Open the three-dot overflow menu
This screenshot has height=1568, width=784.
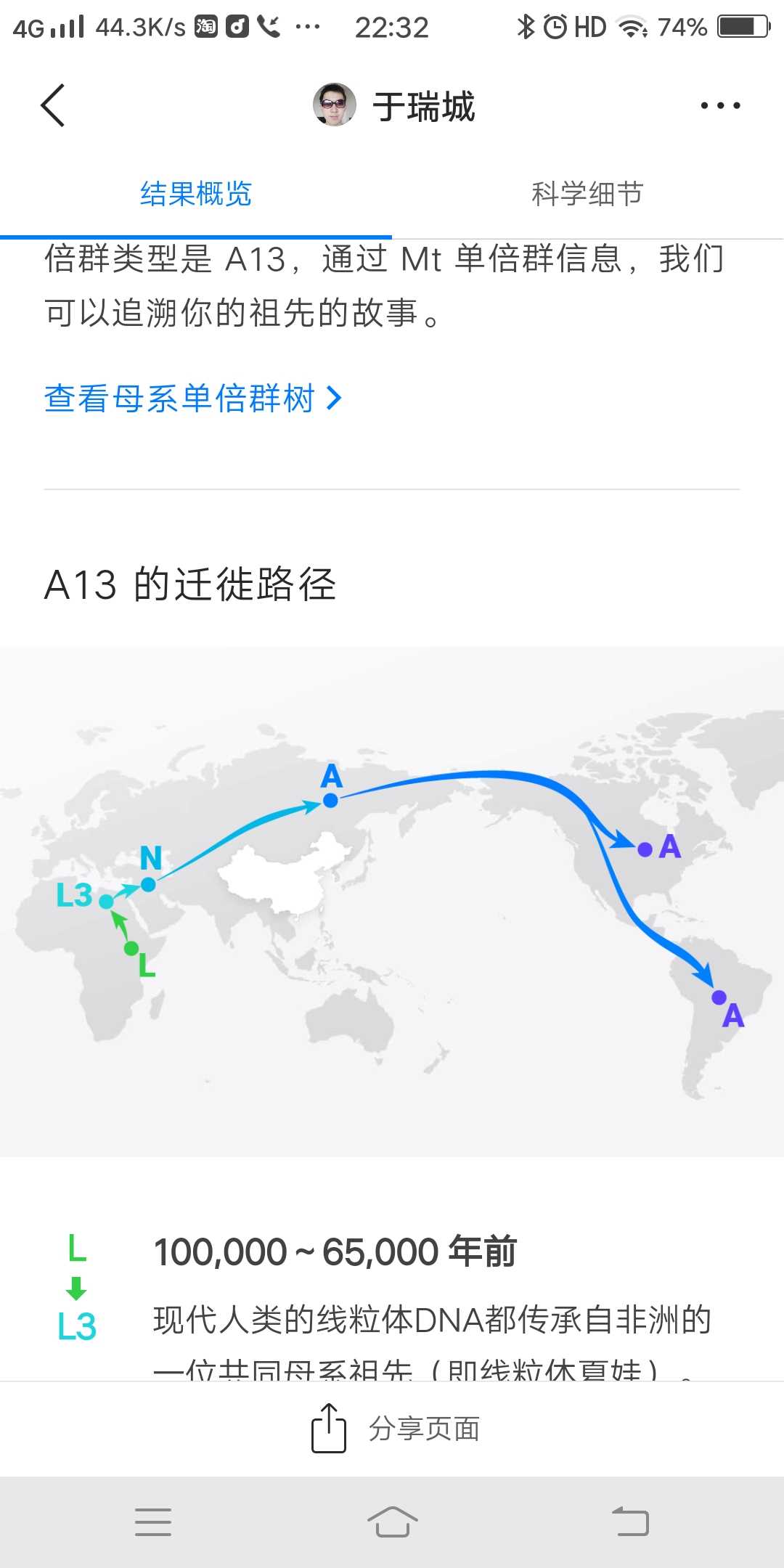pyautogui.click(x=720, y=106)
